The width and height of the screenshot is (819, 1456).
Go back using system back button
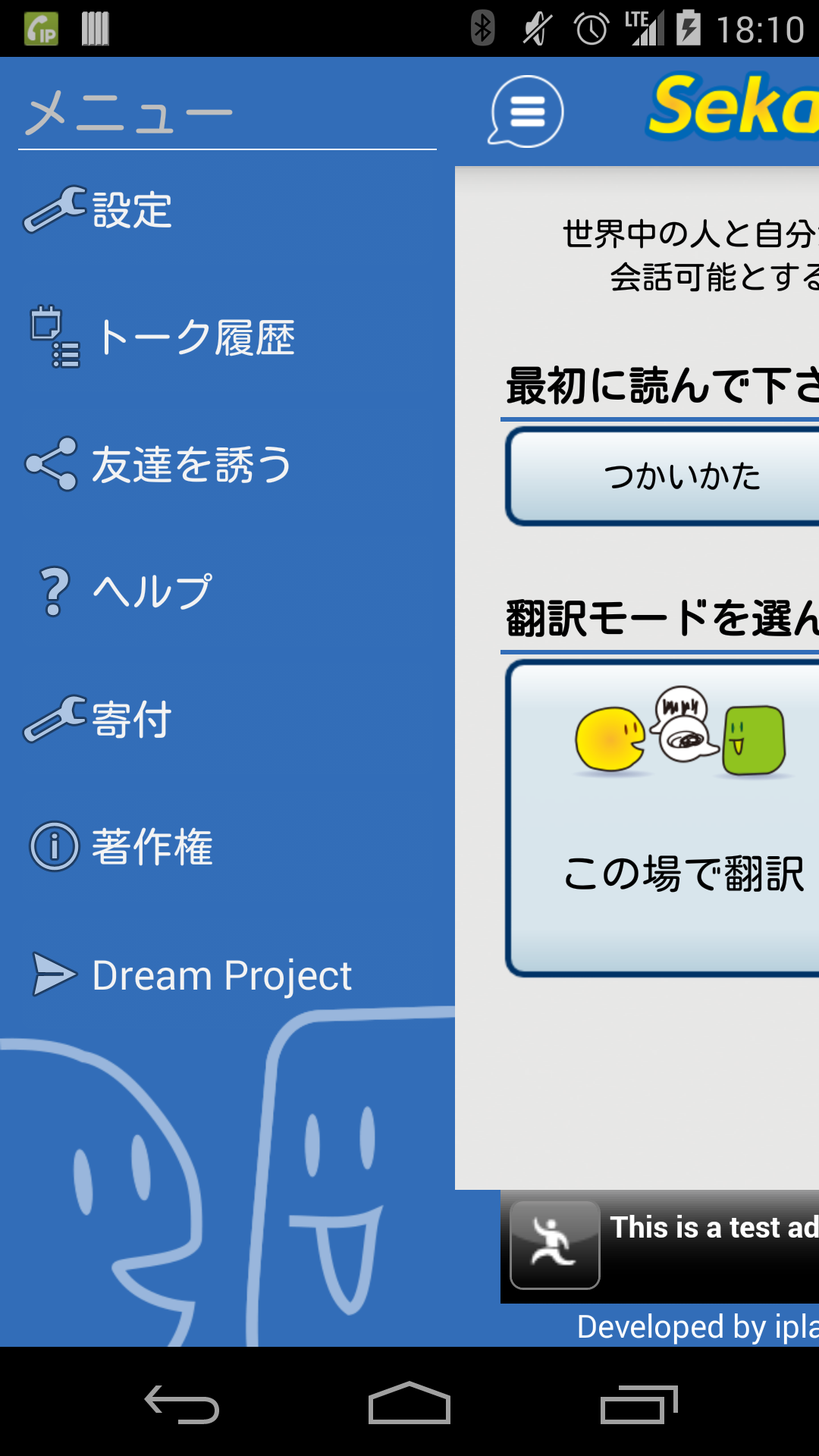[x=182, y=1404]
